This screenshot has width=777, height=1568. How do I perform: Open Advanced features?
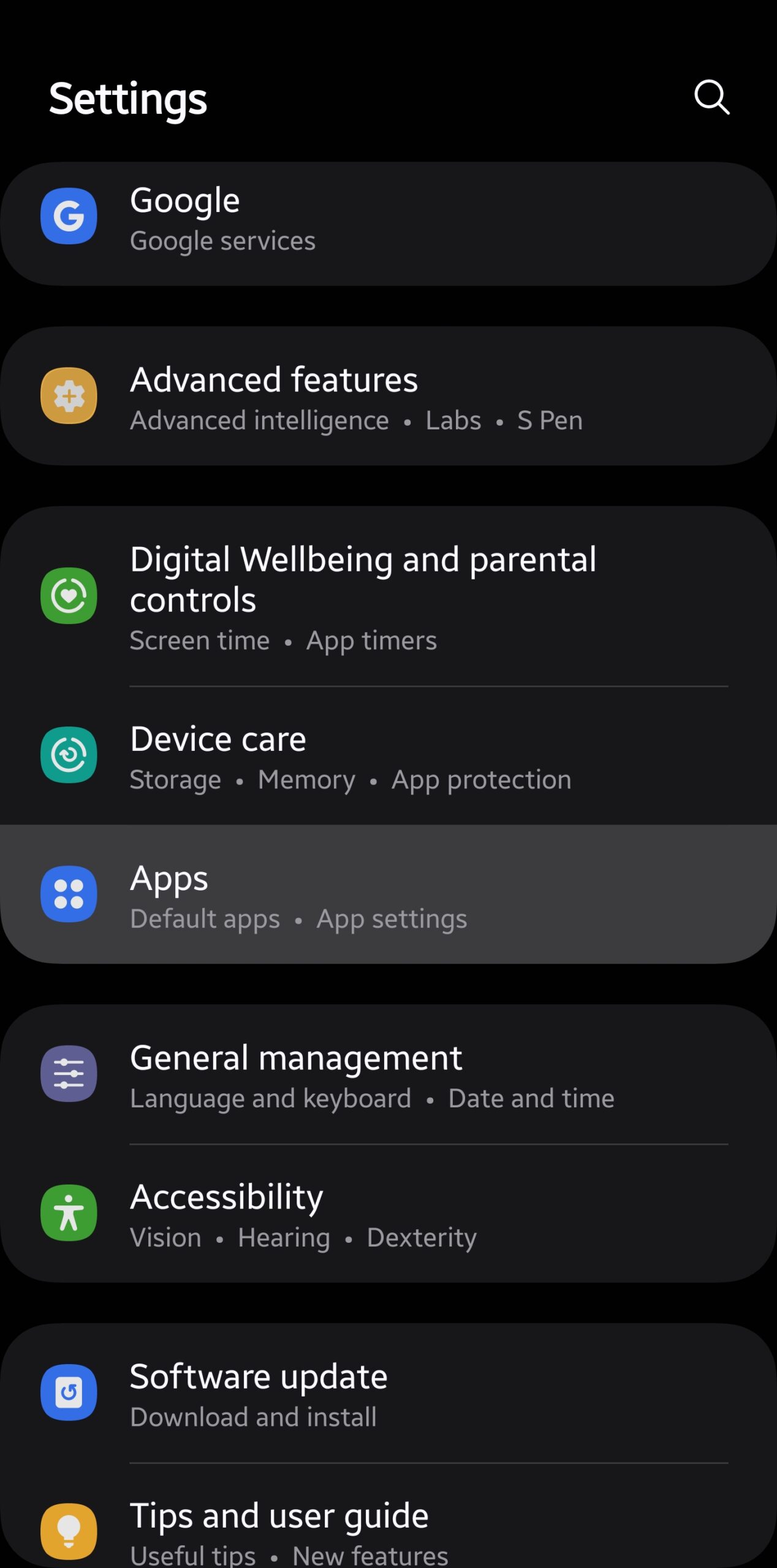388,396
